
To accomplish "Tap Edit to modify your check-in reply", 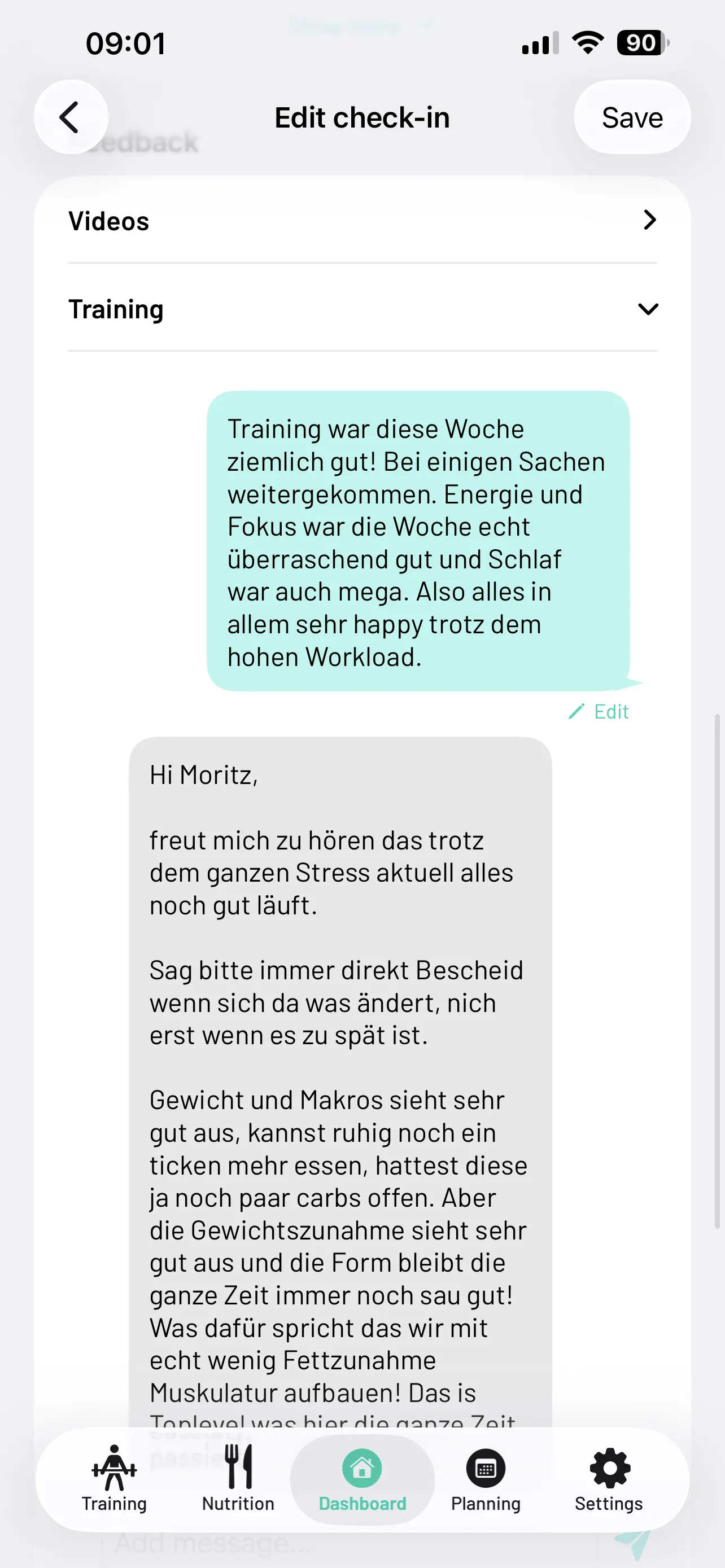I will click(610, 711).
